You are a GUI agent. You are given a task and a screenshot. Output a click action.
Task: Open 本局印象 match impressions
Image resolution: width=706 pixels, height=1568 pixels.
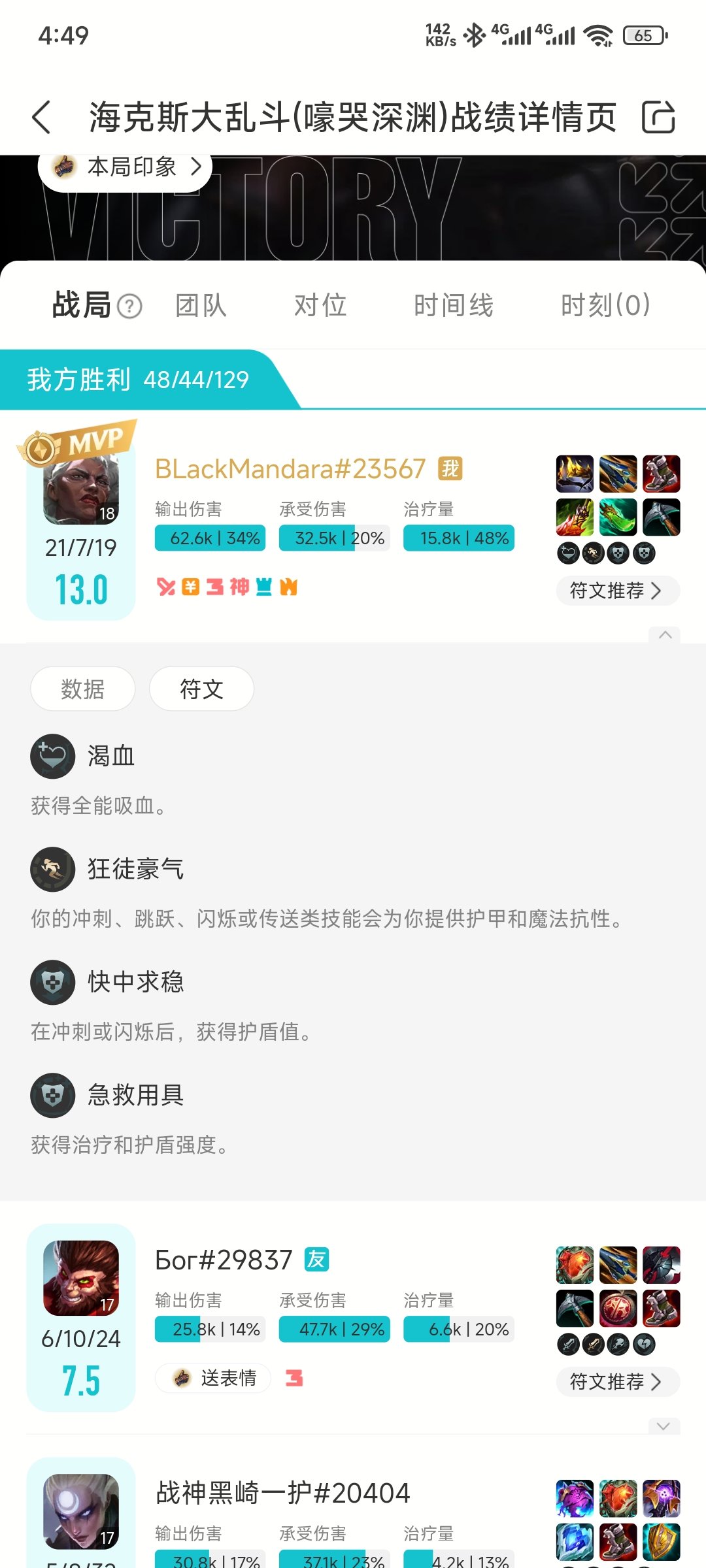point(126,168)
